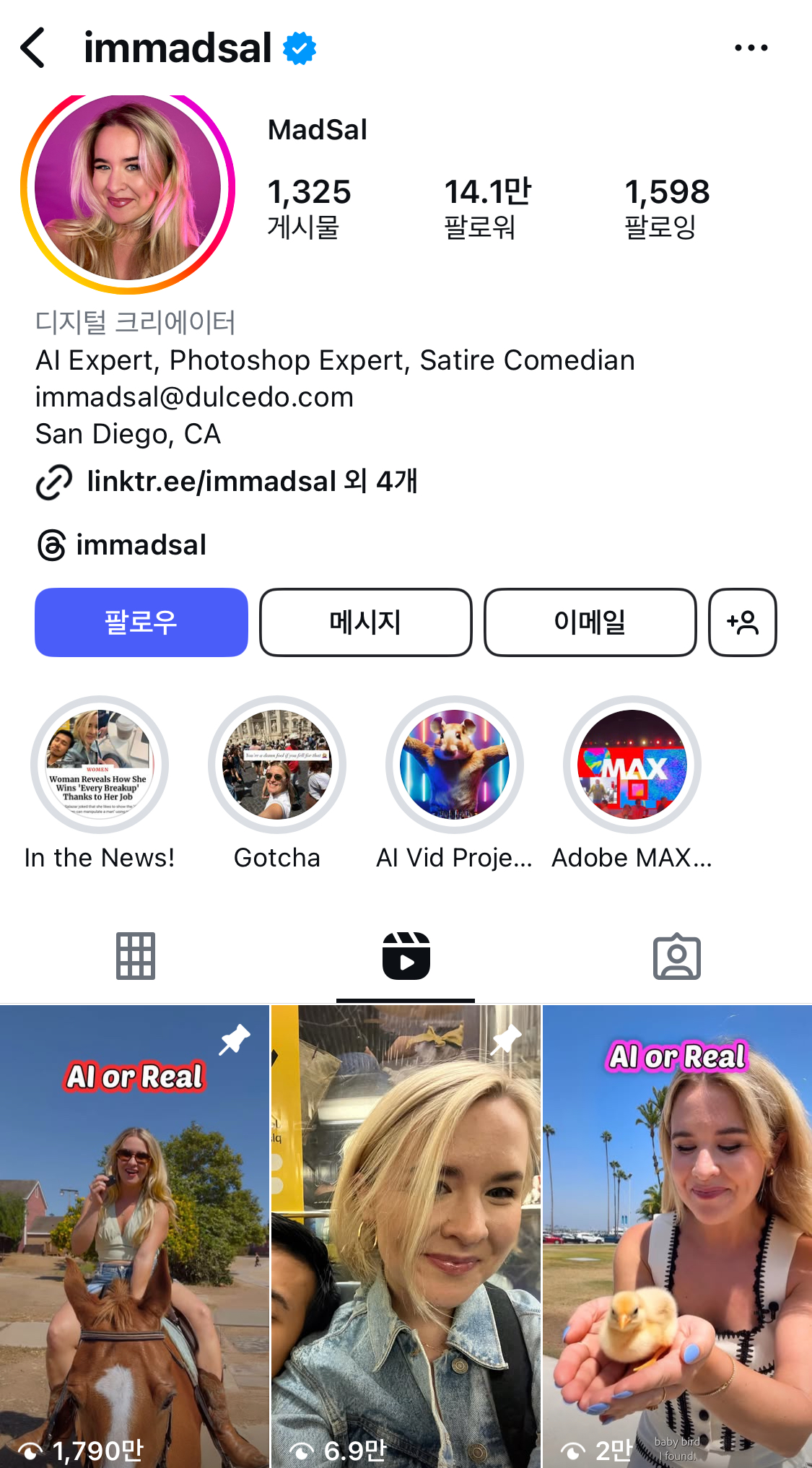
Task: Switch to the tagged photos tab
Action: [676, 956]
